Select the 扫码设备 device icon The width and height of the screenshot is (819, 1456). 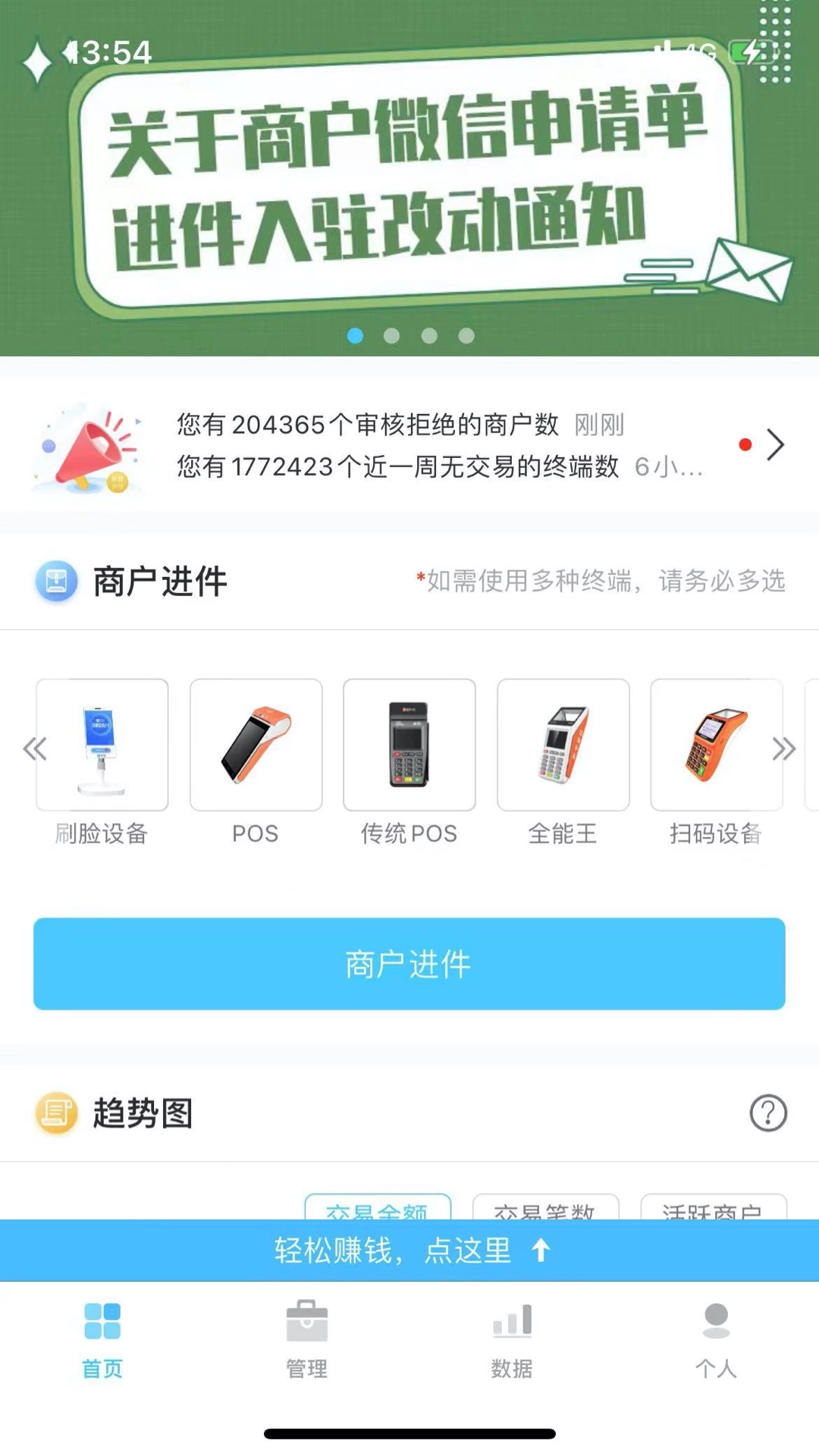[x=715, y=745]
